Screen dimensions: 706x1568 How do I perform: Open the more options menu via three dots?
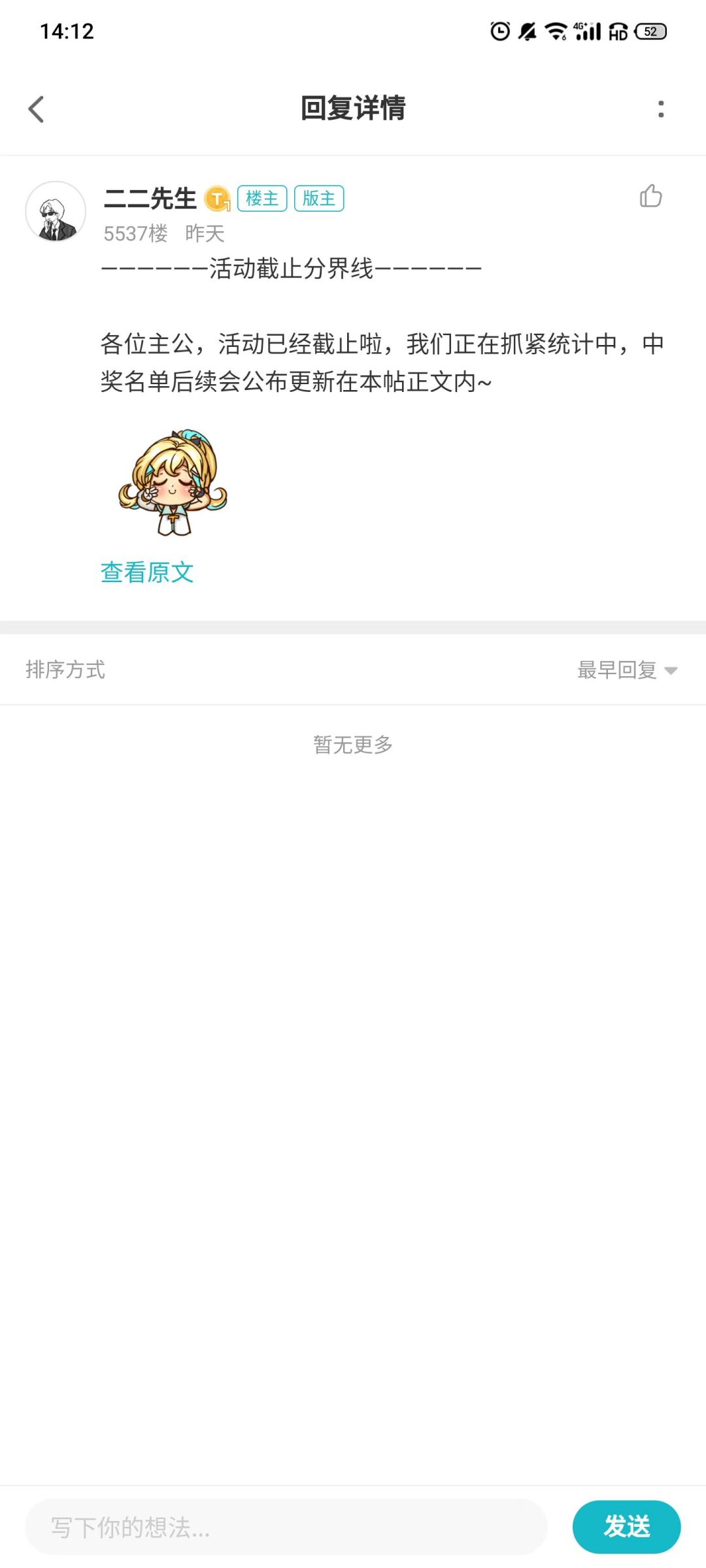tap(660, 109)
